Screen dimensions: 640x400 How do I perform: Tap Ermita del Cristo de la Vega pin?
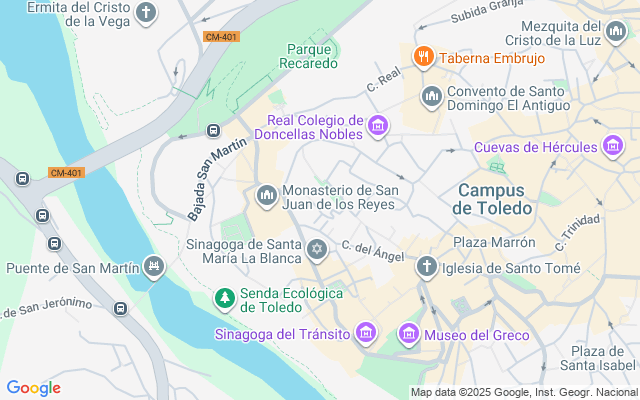(147, 13)
